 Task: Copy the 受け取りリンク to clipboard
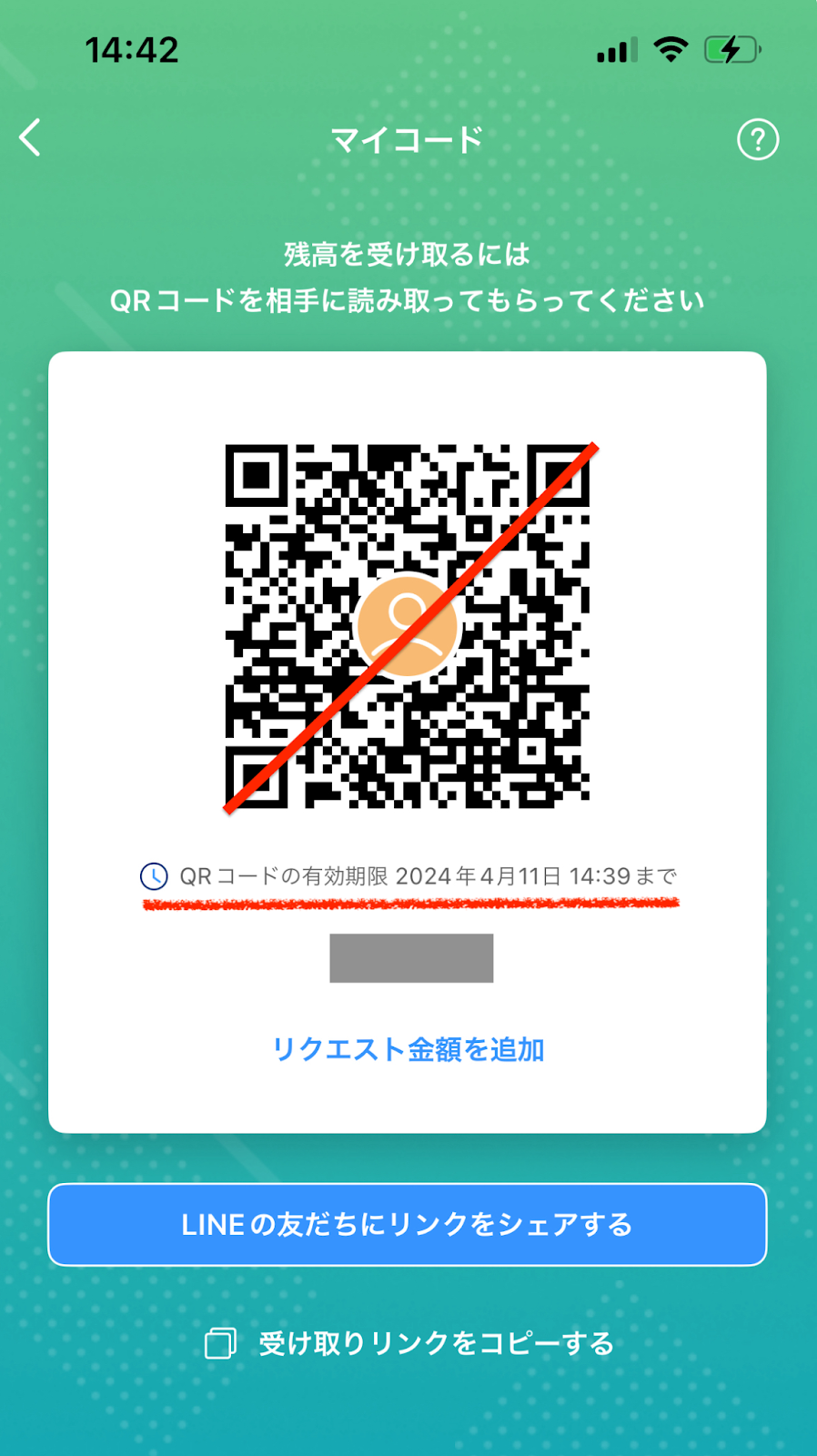(409, 1343)
